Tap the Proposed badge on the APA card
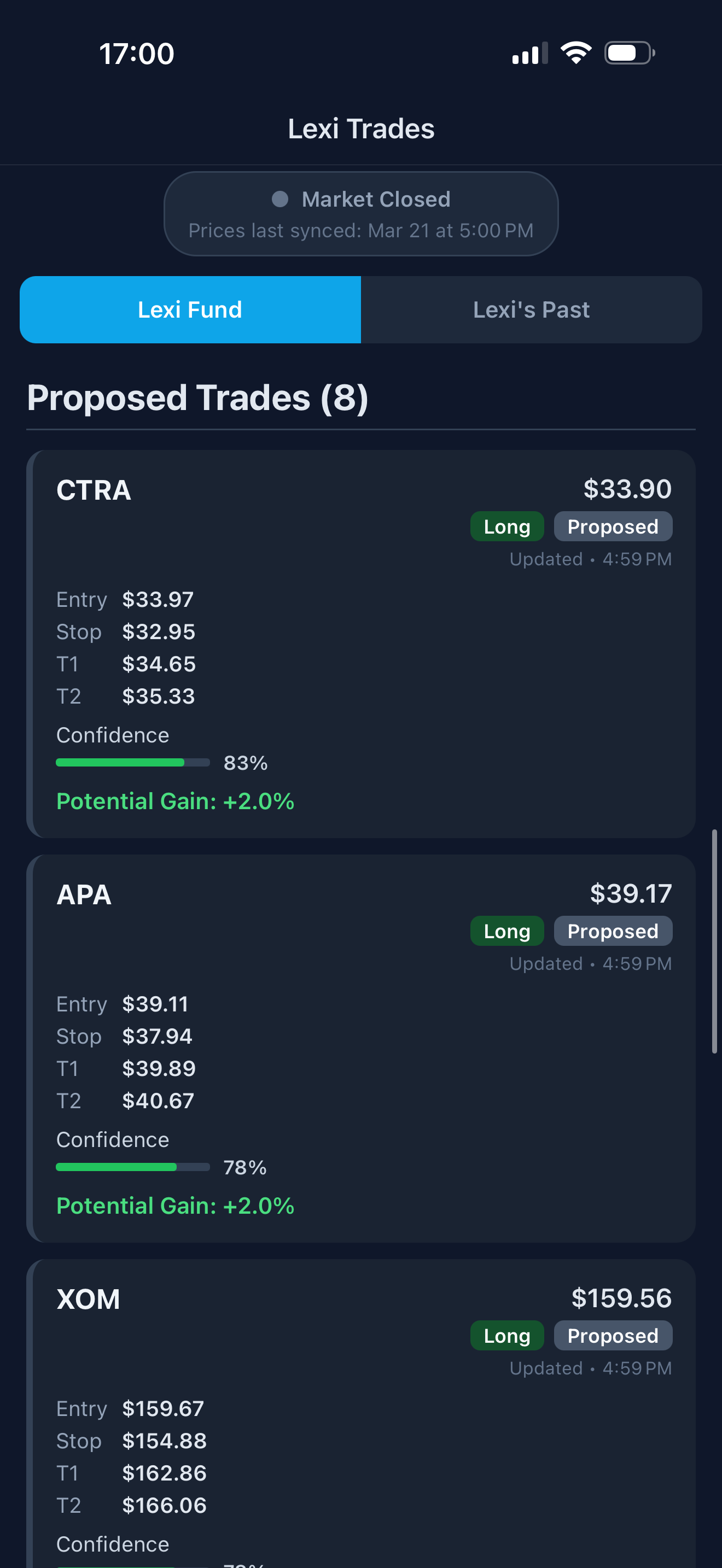The height and width of the screenshot is (1568, 722). click(x=613, y=930)
